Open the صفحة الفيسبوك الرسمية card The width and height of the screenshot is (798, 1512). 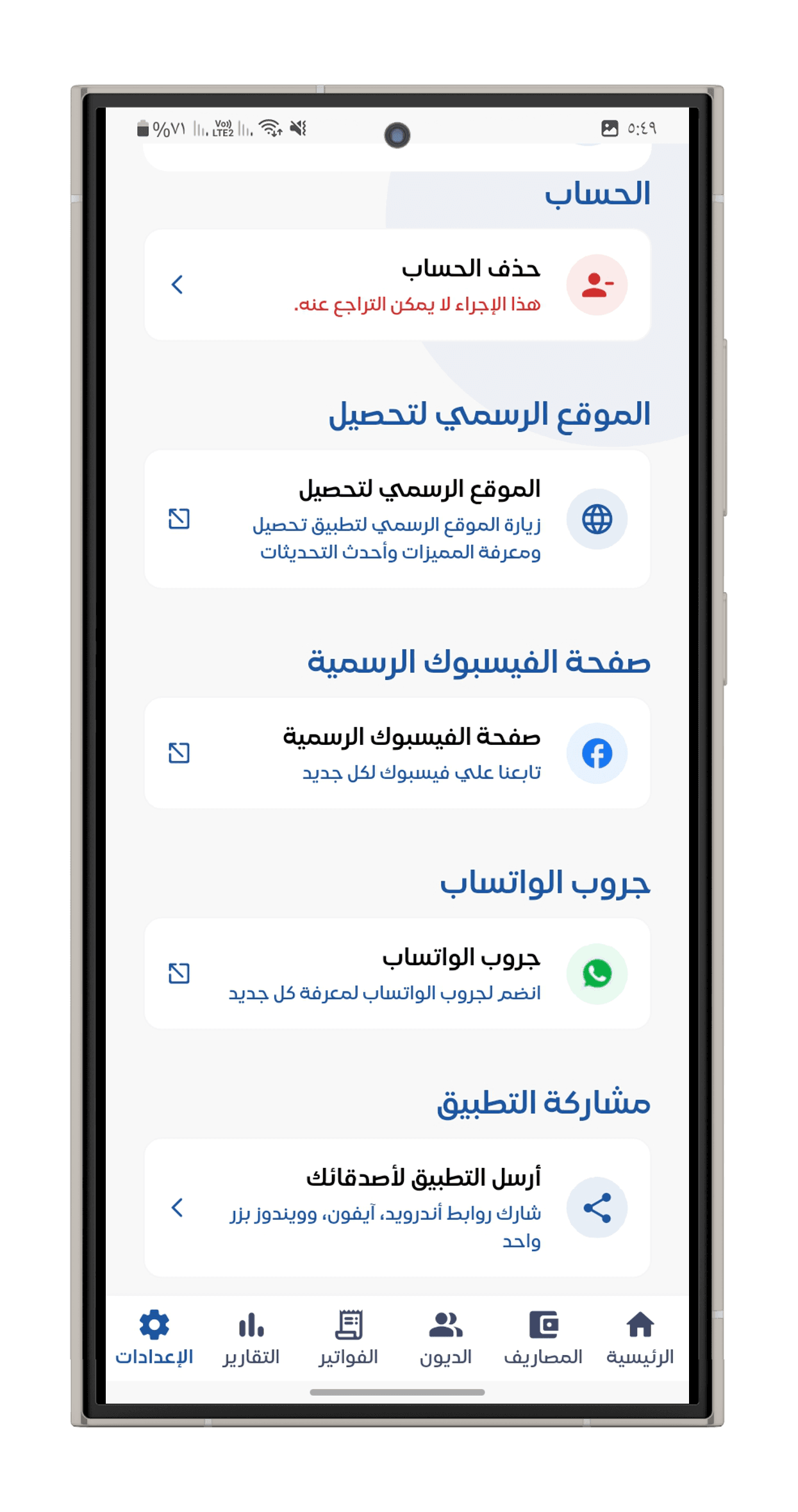(397, 753)
